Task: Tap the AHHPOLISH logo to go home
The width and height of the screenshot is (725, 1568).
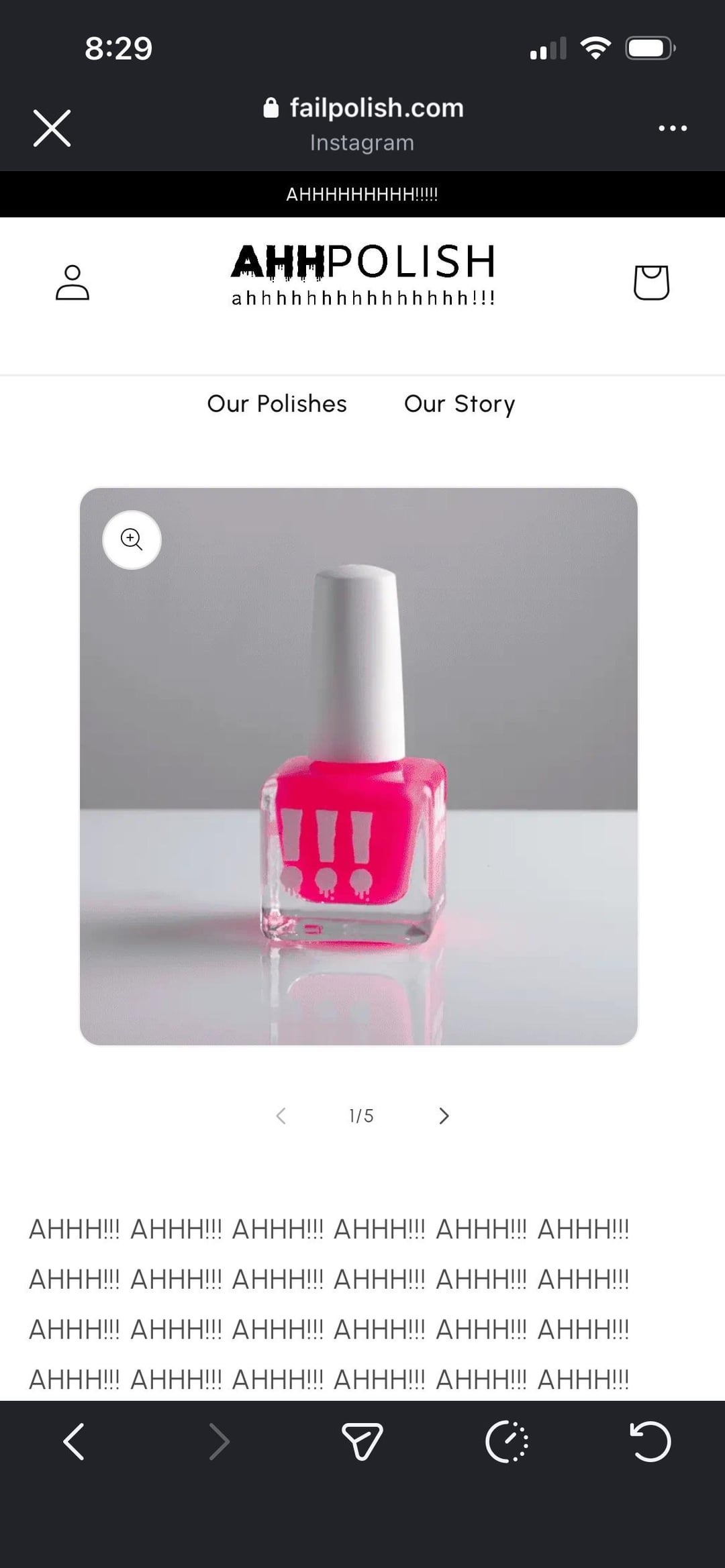Action: 362,275
